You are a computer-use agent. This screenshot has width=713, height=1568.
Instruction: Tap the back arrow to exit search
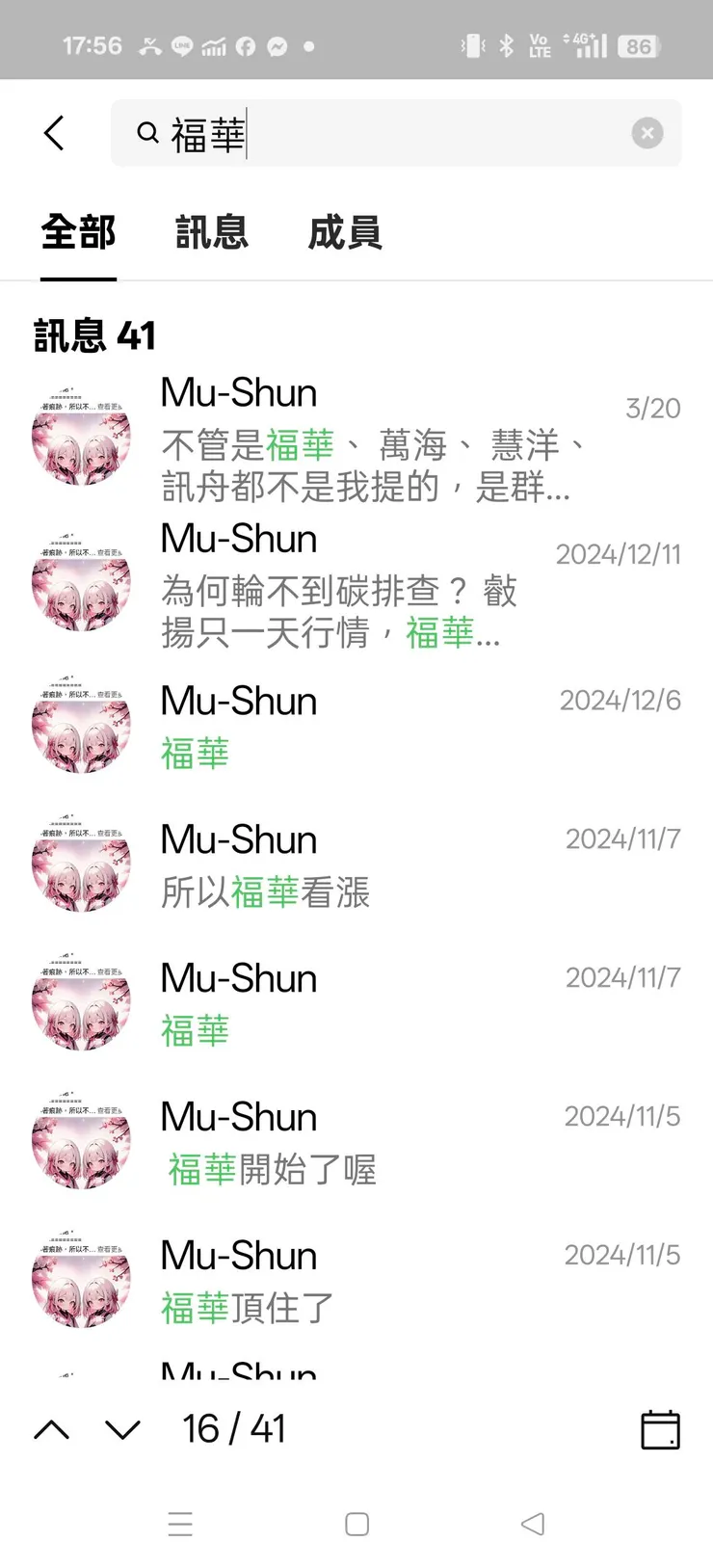pos(54,133)
